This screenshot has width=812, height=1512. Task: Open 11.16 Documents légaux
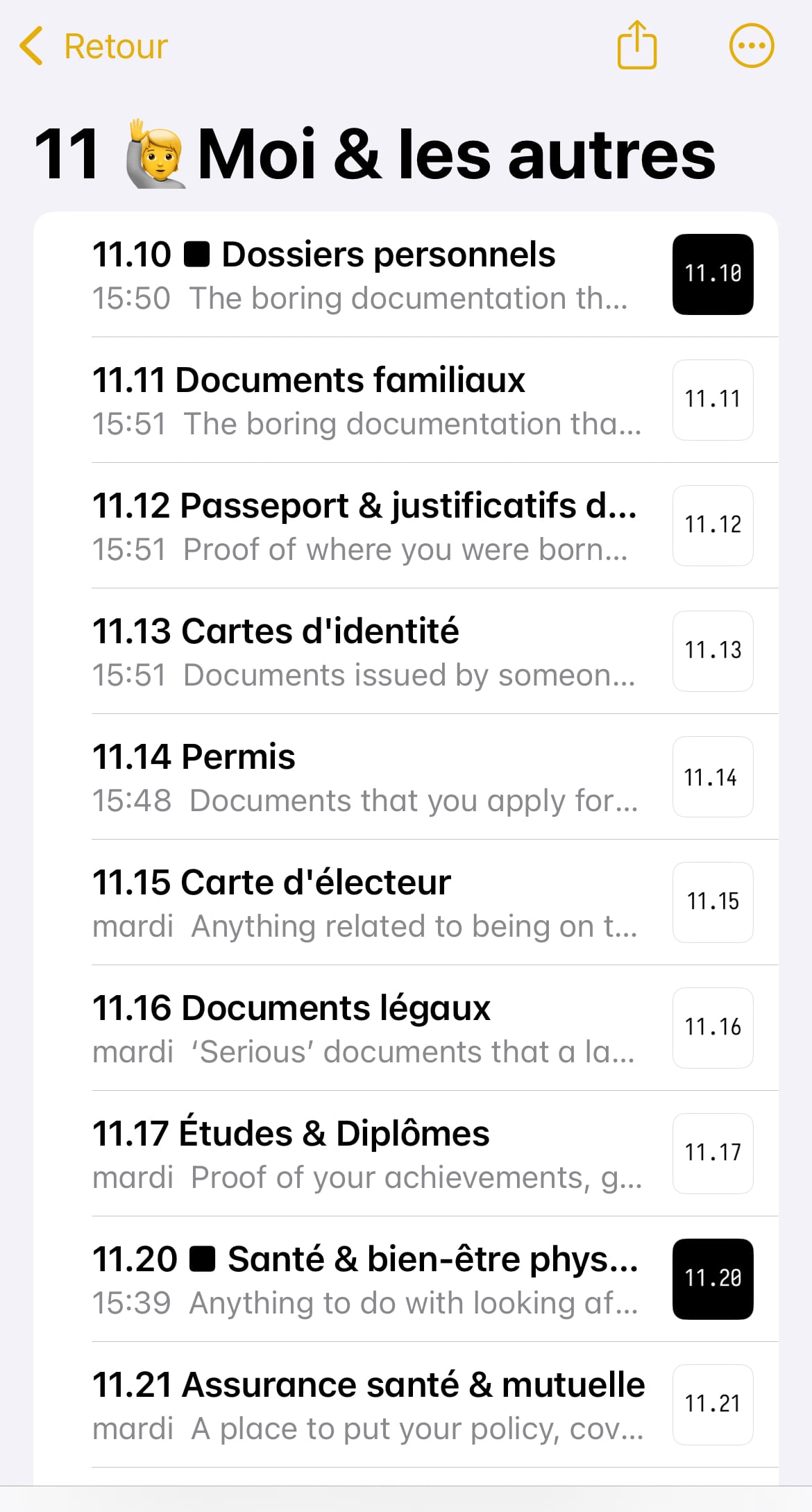(x=406, y=1028)
